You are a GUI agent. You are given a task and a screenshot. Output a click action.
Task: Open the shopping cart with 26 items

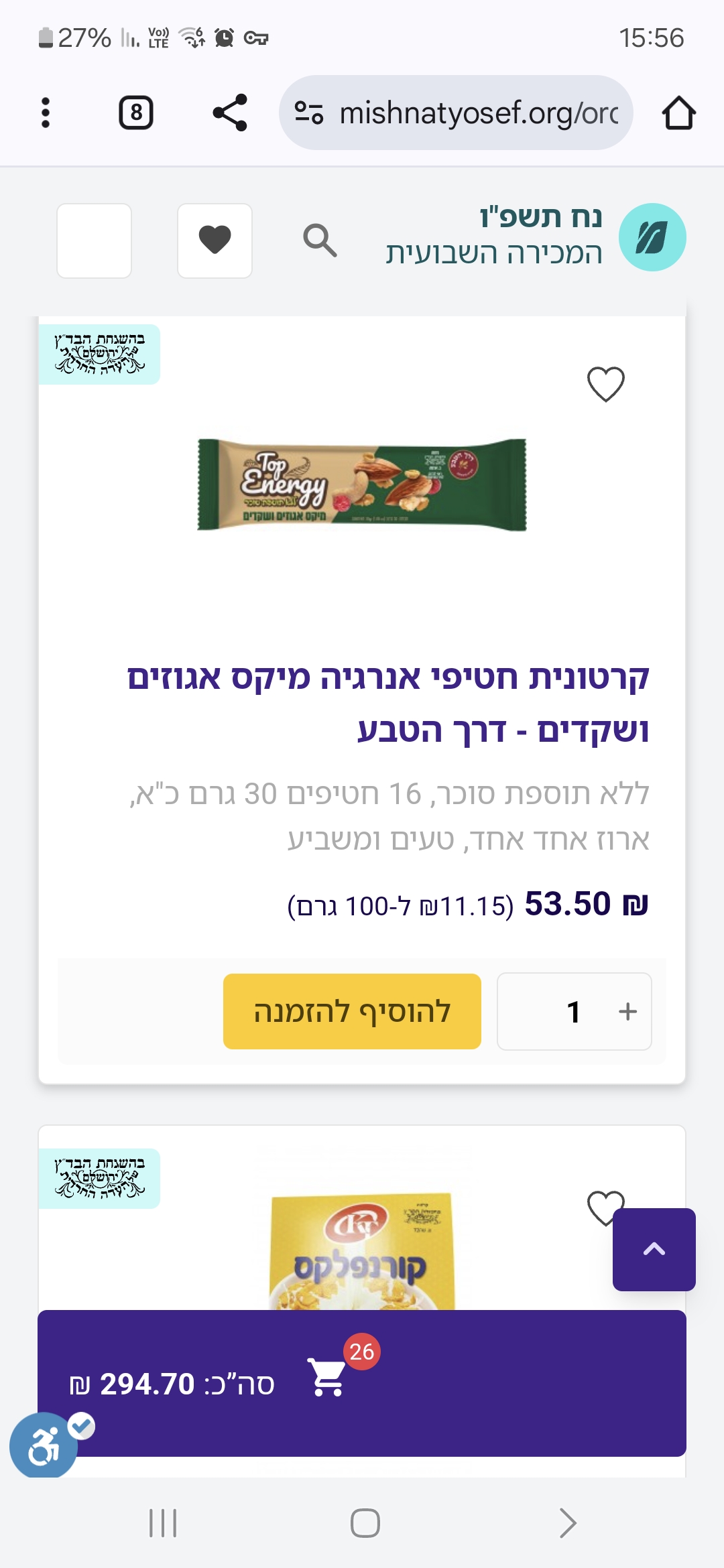point(328,1376)
